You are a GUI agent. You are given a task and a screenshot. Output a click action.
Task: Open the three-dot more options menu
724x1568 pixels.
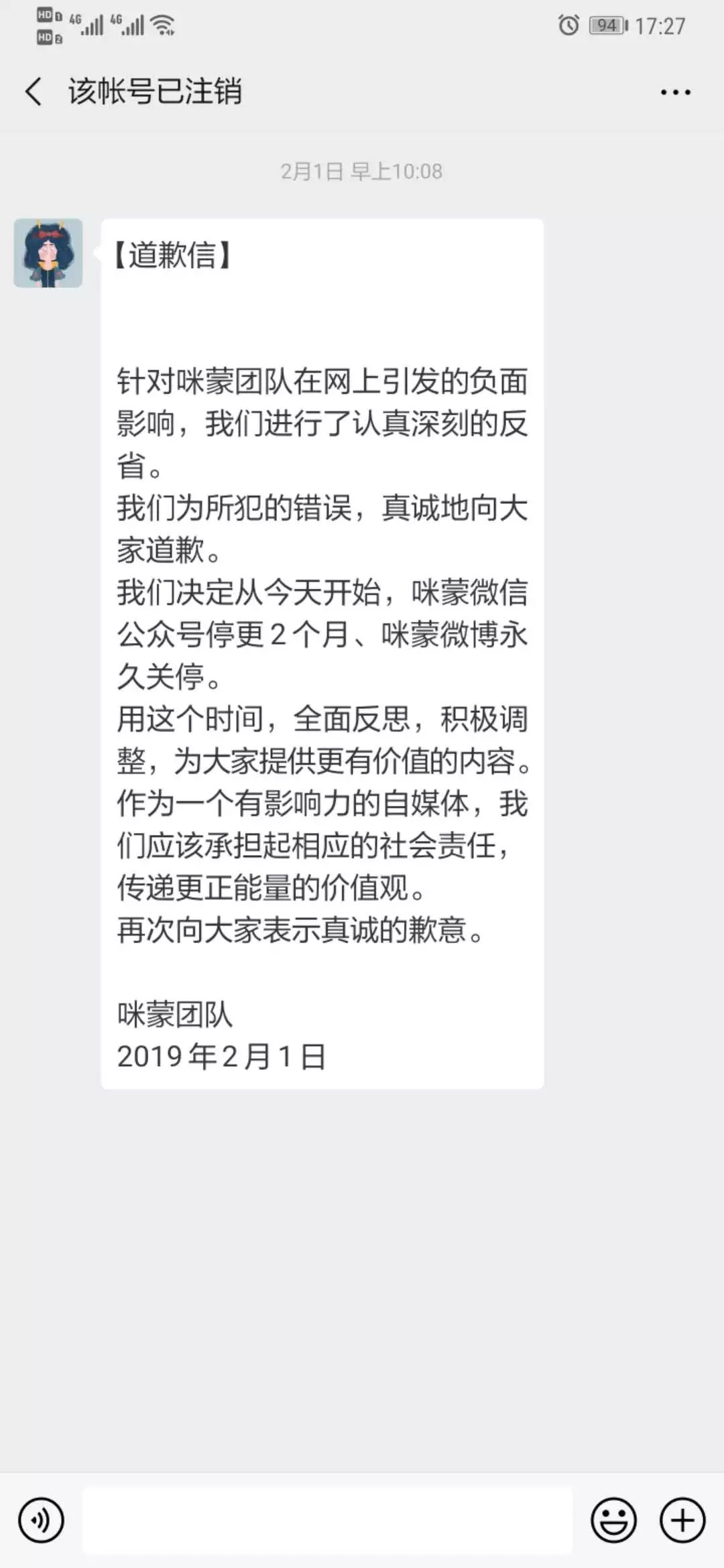tap(675, 92)
